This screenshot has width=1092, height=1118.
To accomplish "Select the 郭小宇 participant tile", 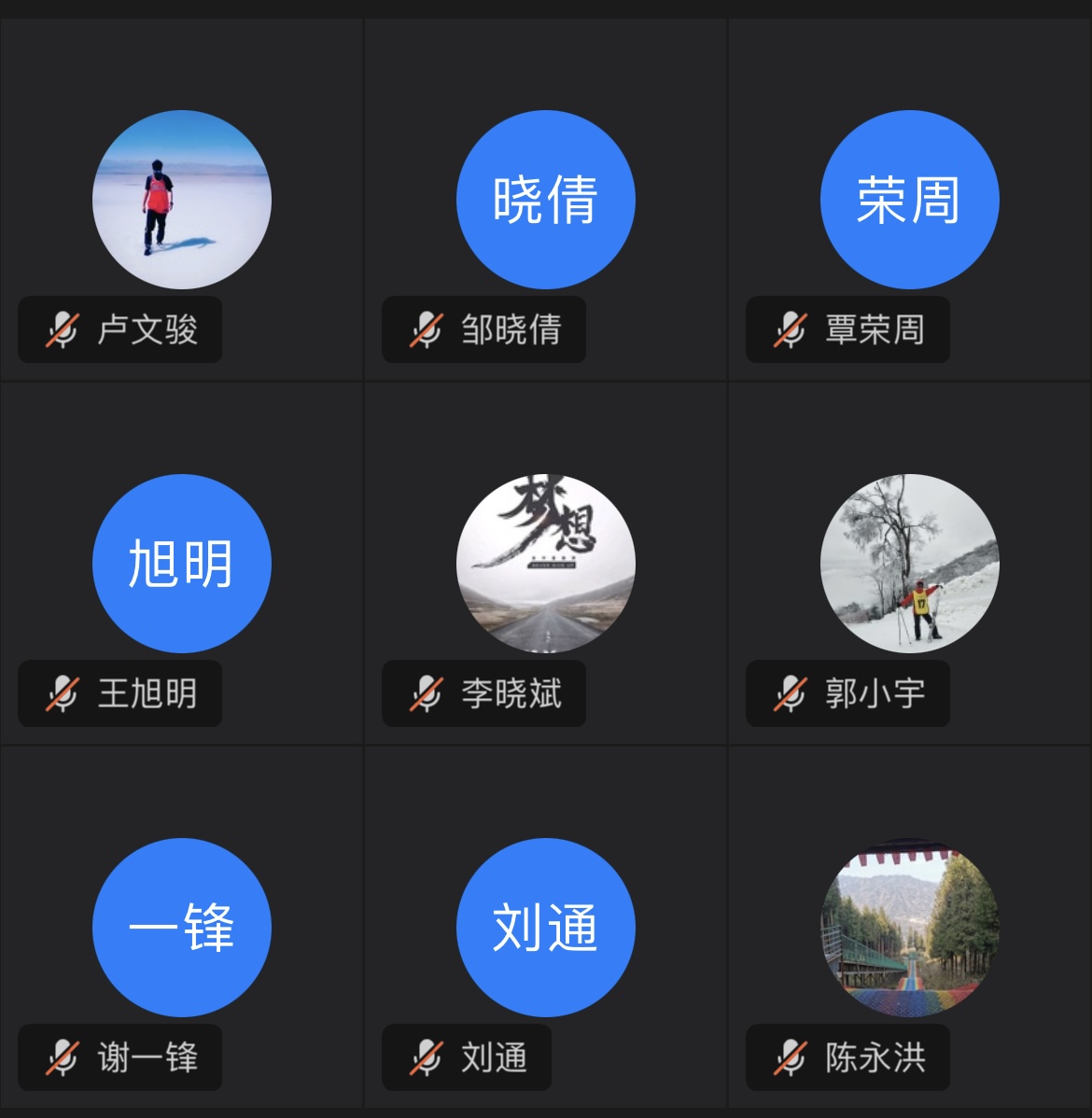I will [909, 564].
